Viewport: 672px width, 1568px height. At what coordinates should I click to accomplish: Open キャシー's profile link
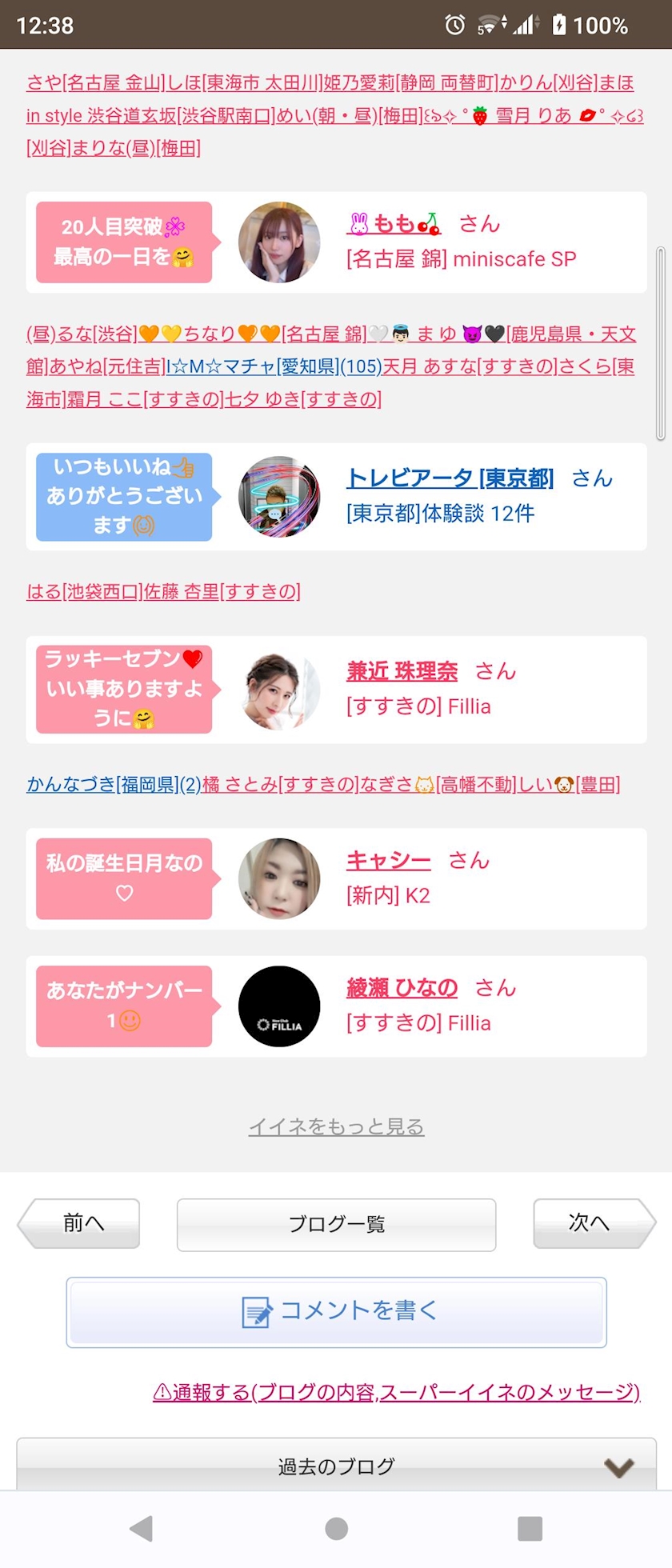pos(388,860)
